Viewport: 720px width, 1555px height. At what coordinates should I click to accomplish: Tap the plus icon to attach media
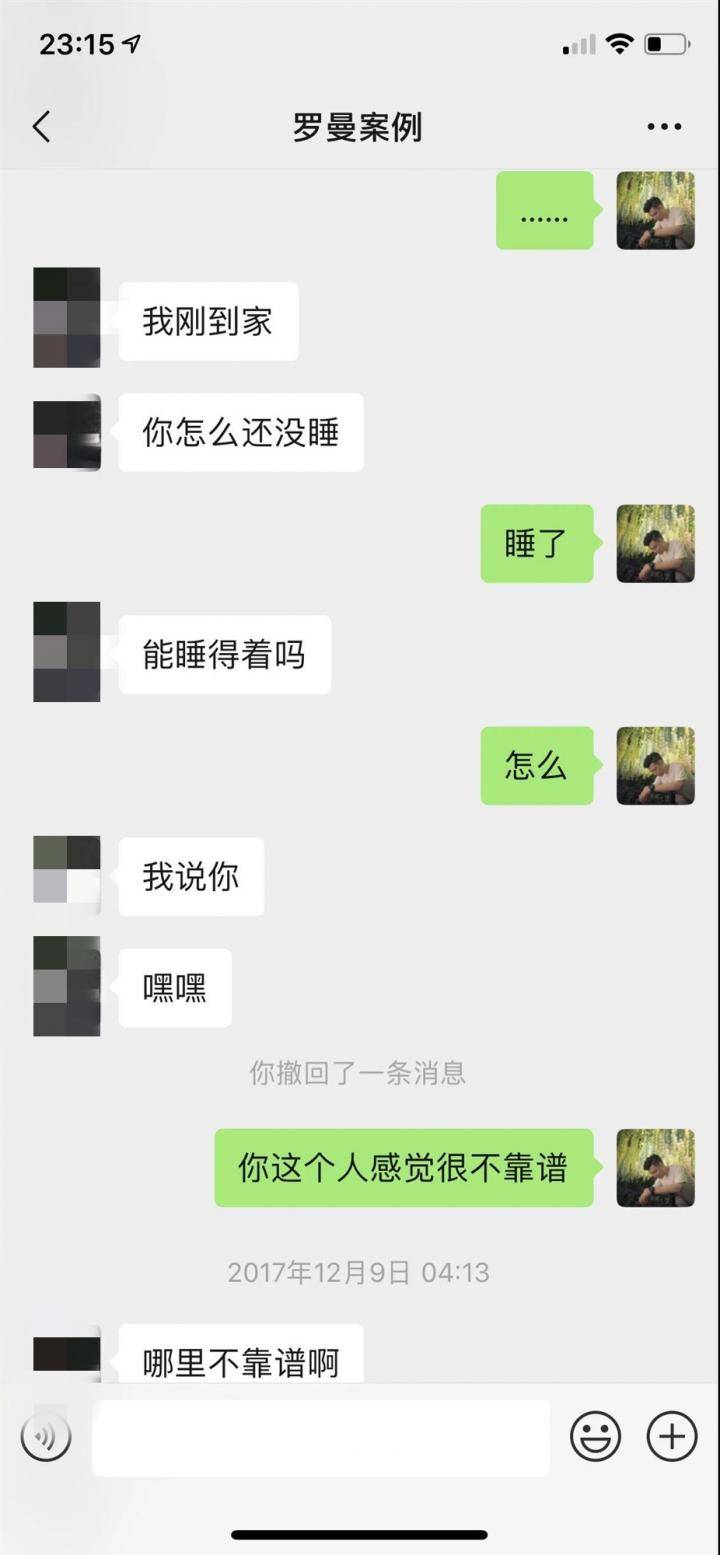670,1436
